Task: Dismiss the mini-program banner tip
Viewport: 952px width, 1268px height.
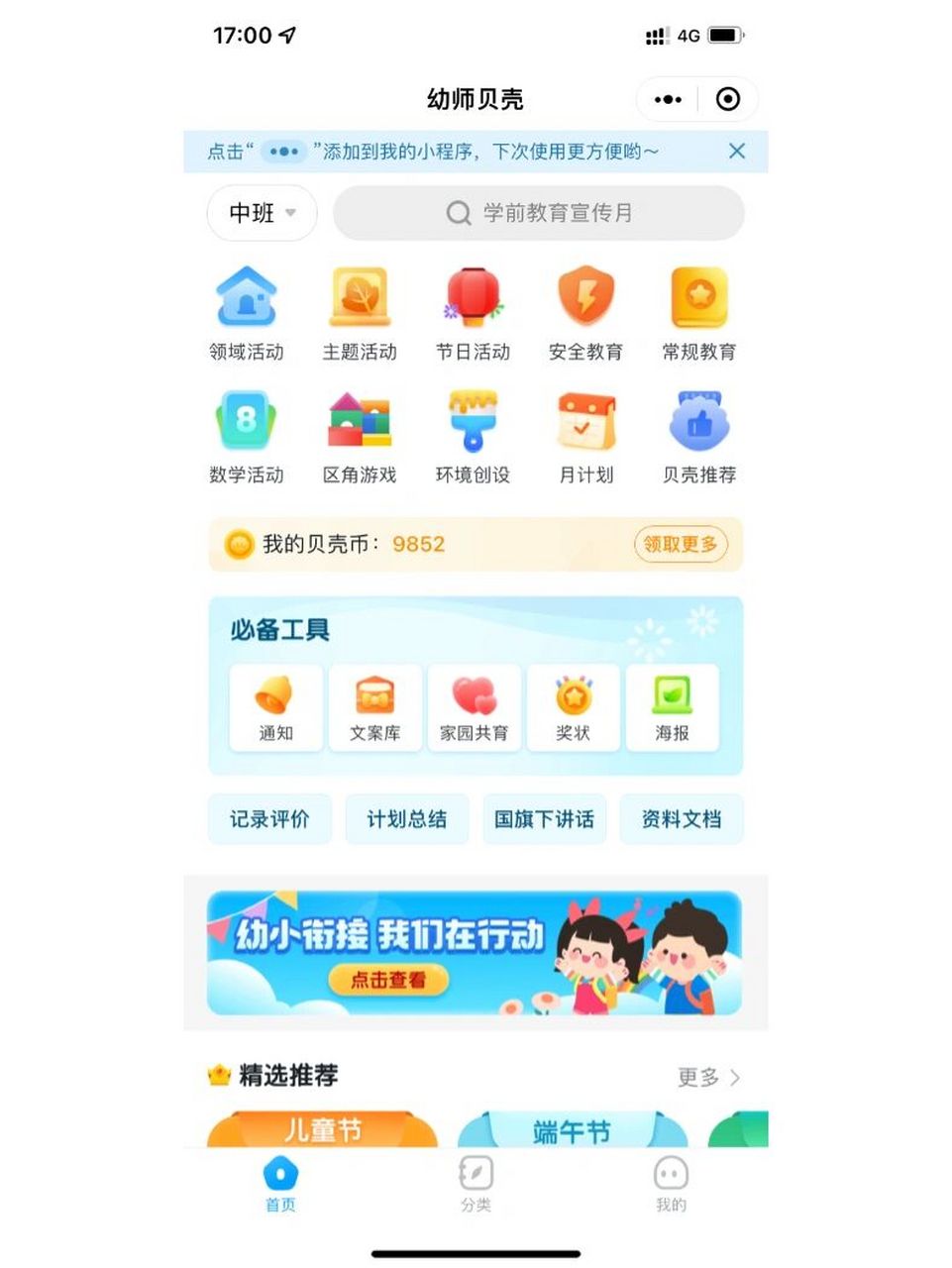Action: click(x=736, y=151)
